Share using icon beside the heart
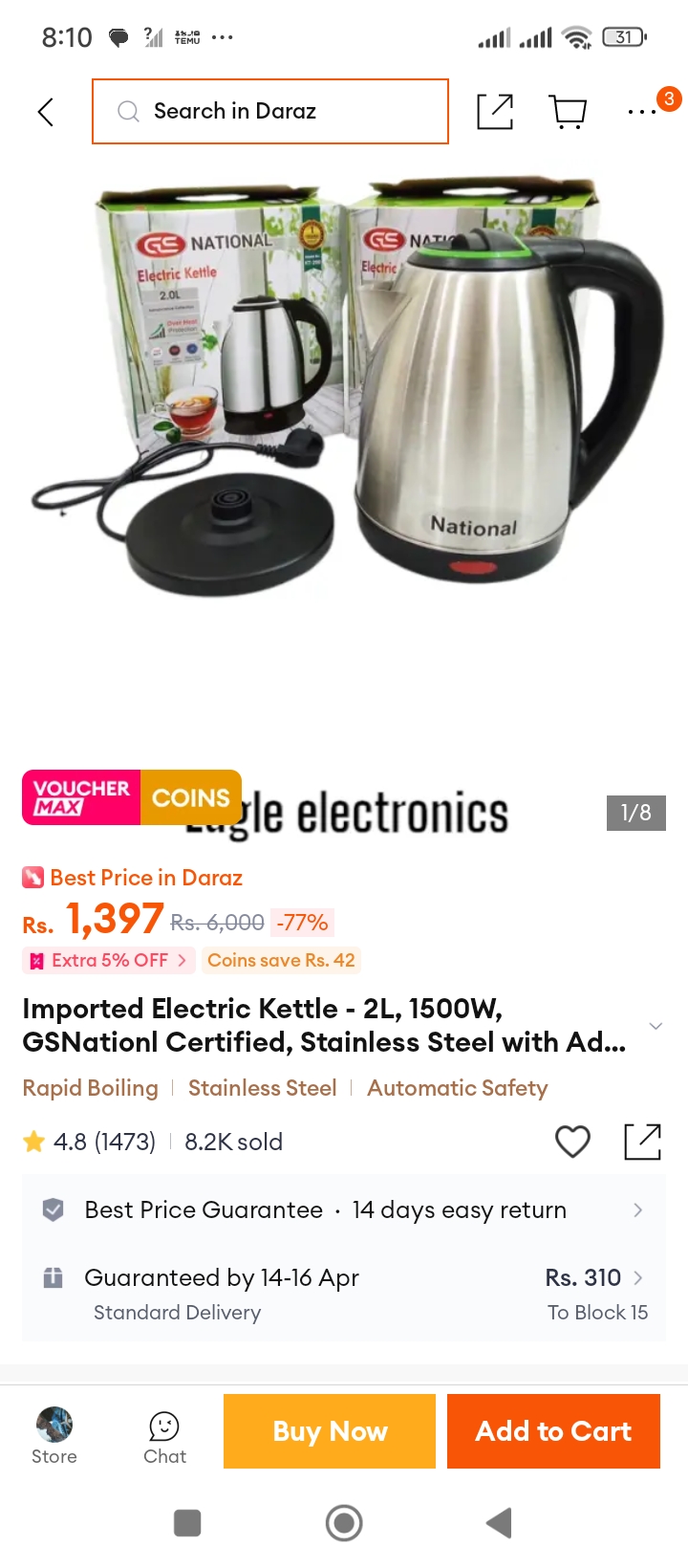688x1568 pixels. click(642, 1142)
